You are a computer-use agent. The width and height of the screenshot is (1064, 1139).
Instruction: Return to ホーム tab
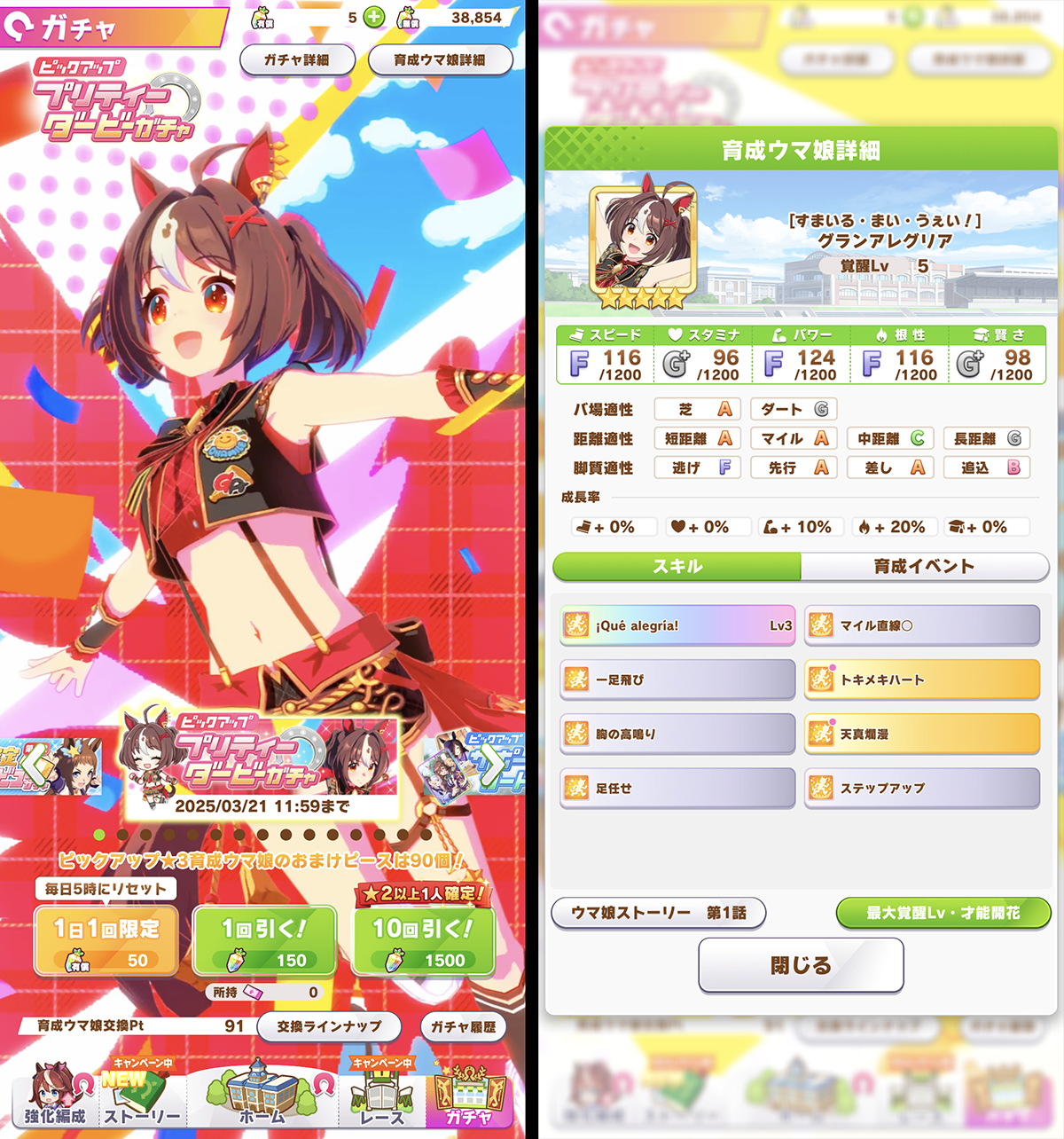(262, 1096)
